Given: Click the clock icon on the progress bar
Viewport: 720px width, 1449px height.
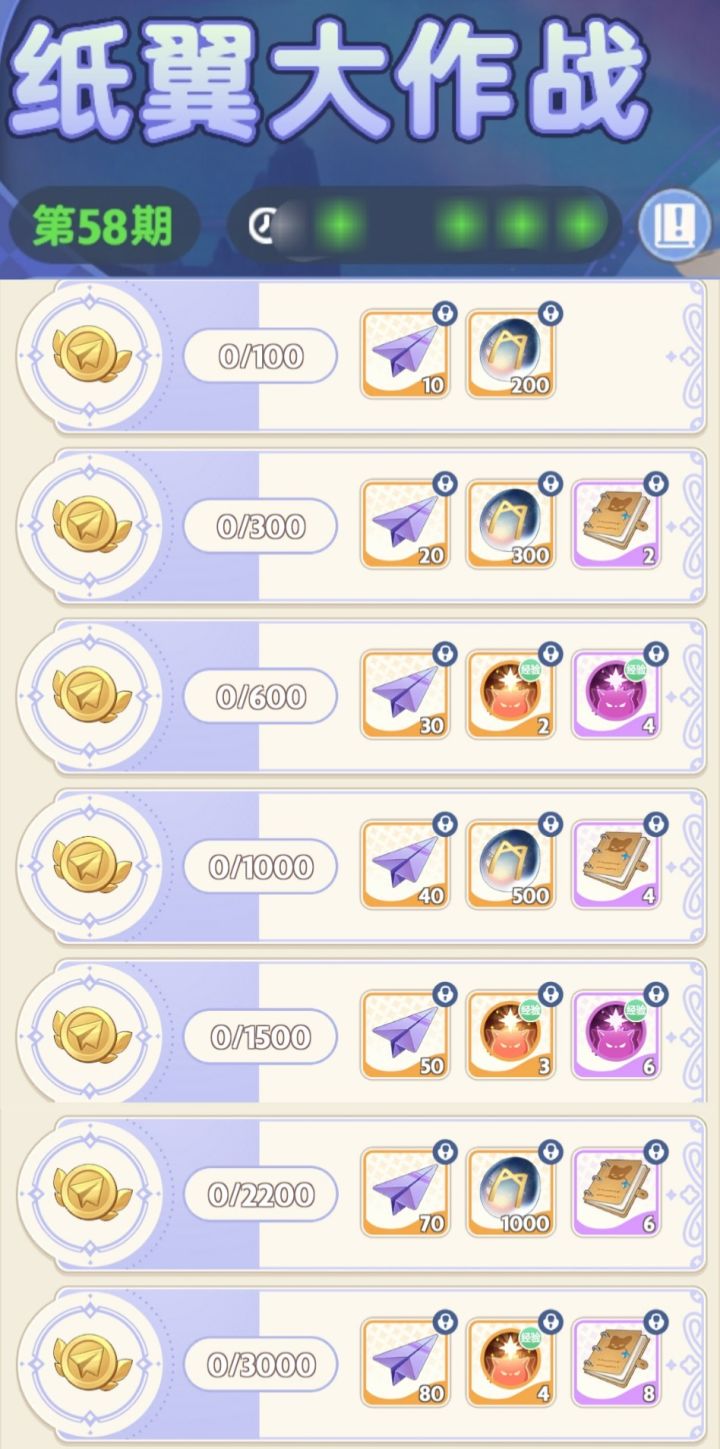Looking at the screenshot, I should (x=263, y=226).
